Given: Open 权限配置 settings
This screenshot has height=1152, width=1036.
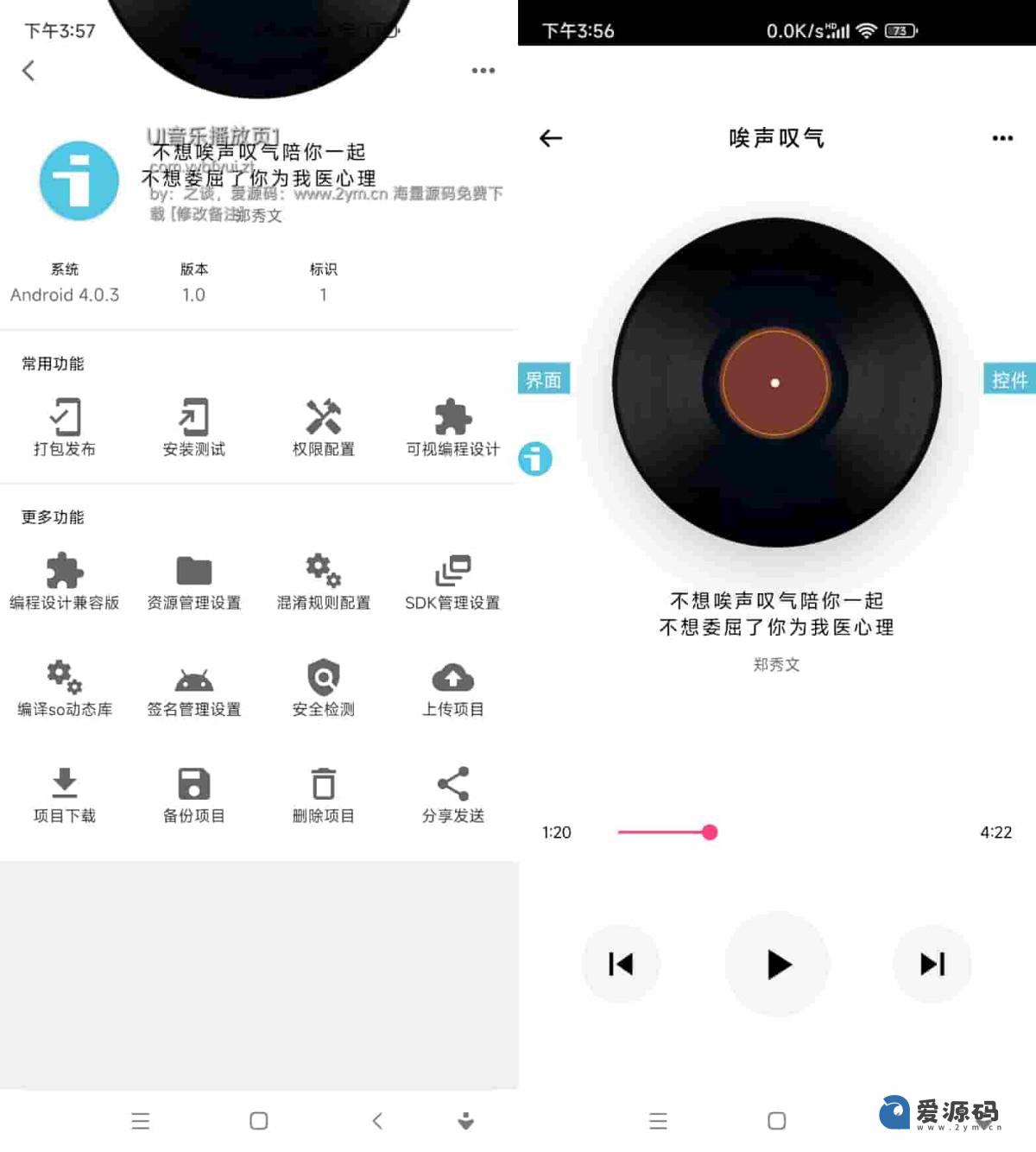Looking at the screenshot, I should (x=324, y=427).
